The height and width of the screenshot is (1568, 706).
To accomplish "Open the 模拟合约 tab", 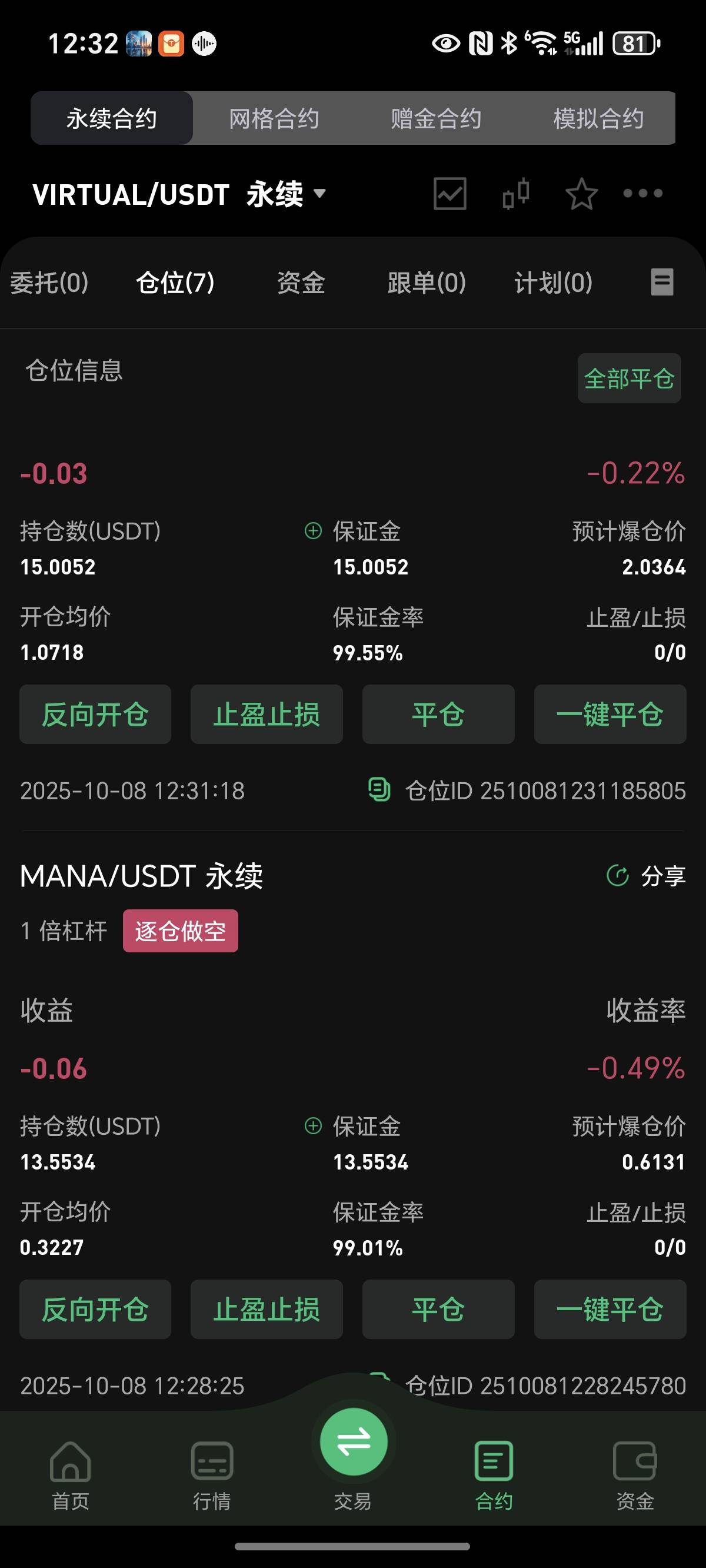I will tap(598, 118).
